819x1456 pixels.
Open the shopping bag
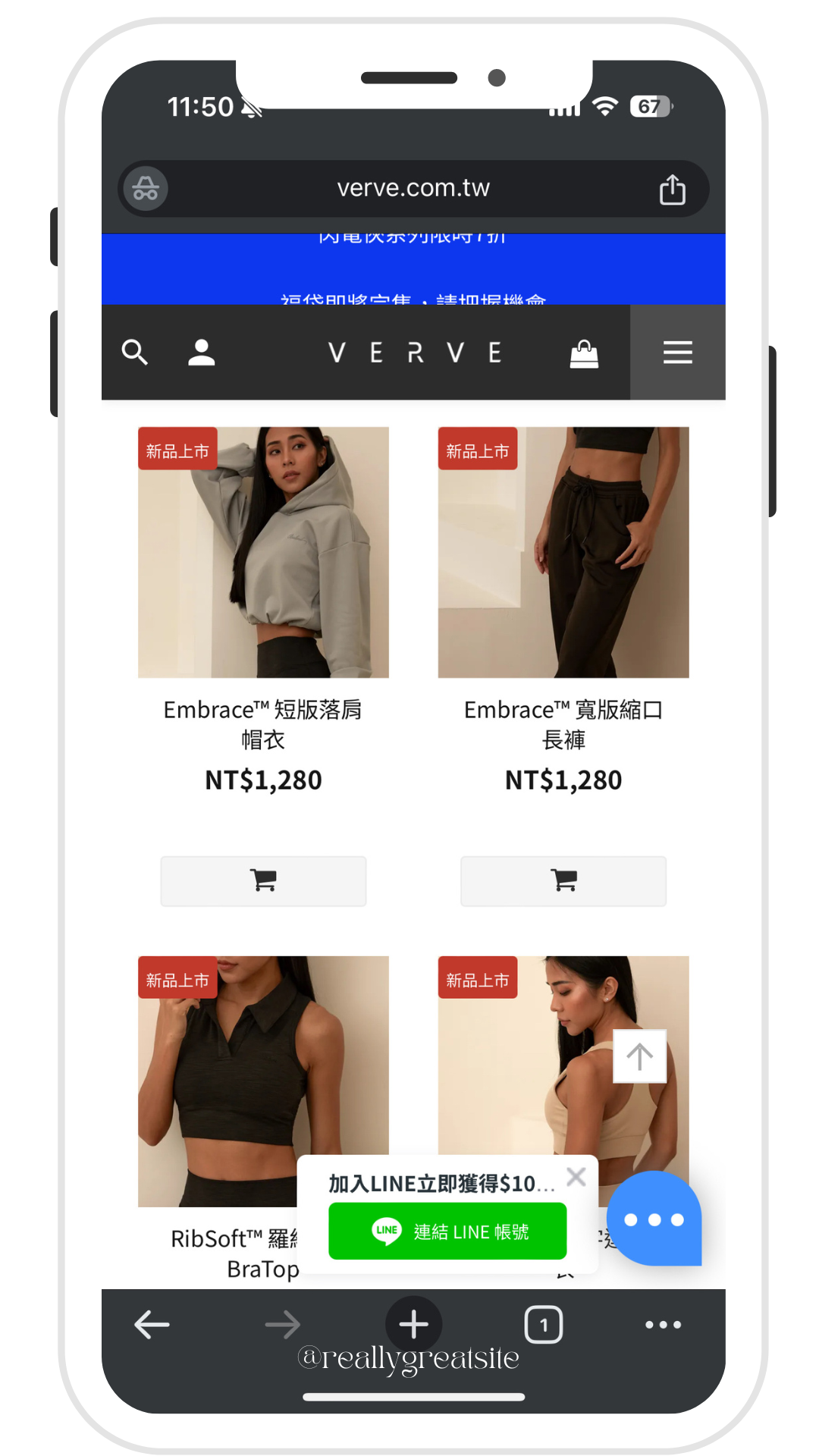584,353
